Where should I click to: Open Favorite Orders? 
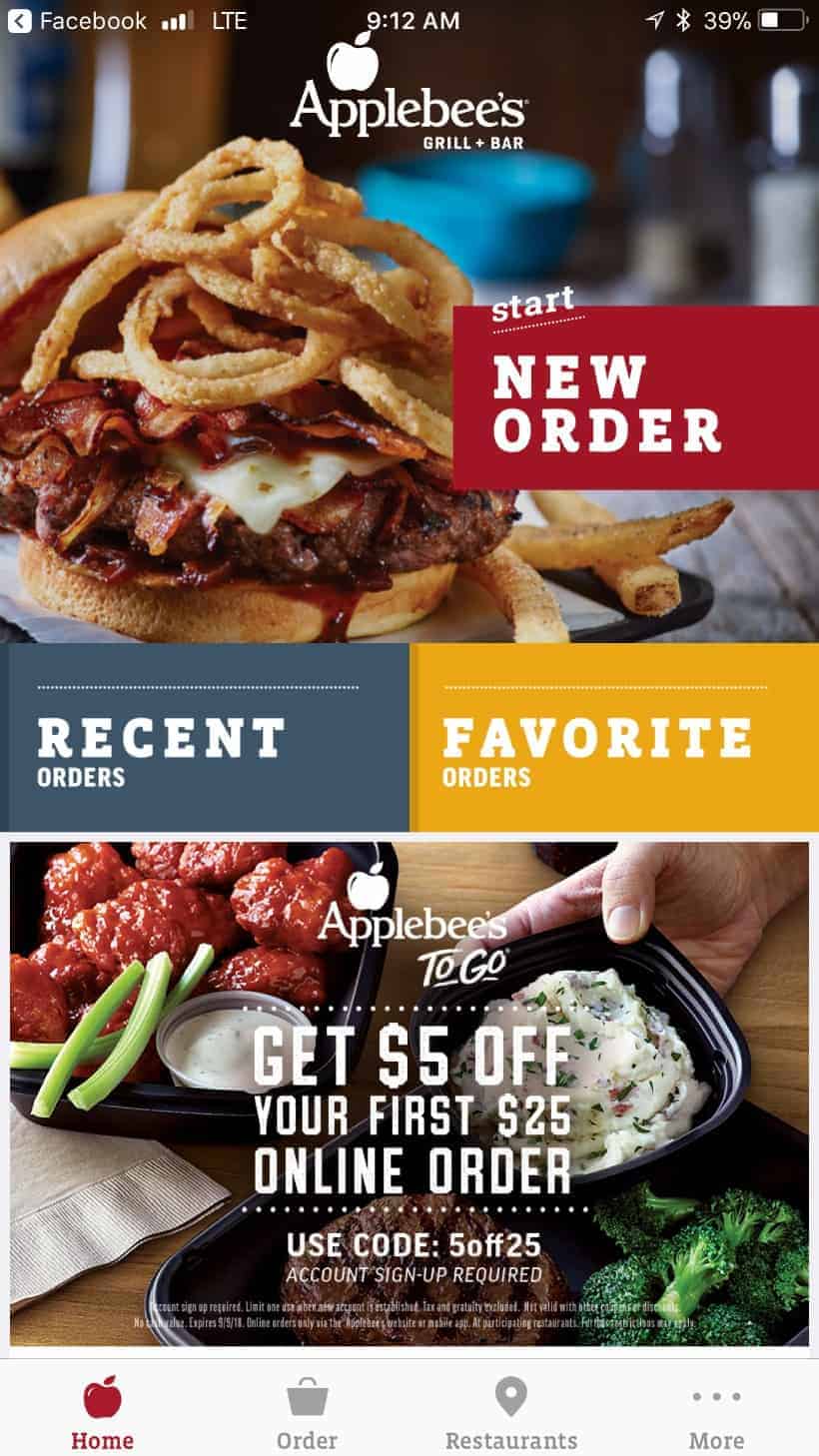click(614, 737)
